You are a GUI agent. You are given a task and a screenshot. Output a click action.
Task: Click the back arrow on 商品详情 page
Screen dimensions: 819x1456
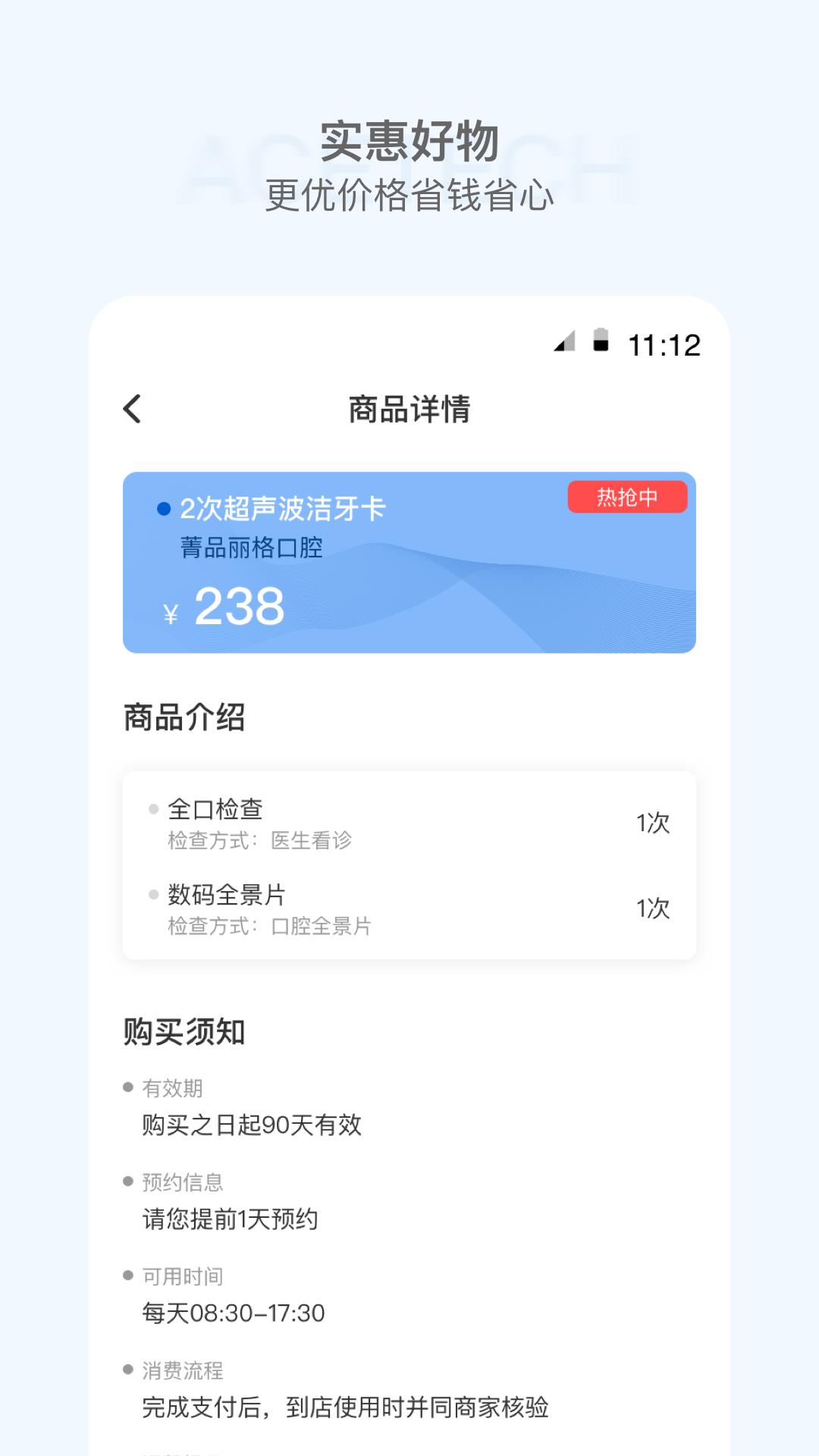tap(133, 407)
